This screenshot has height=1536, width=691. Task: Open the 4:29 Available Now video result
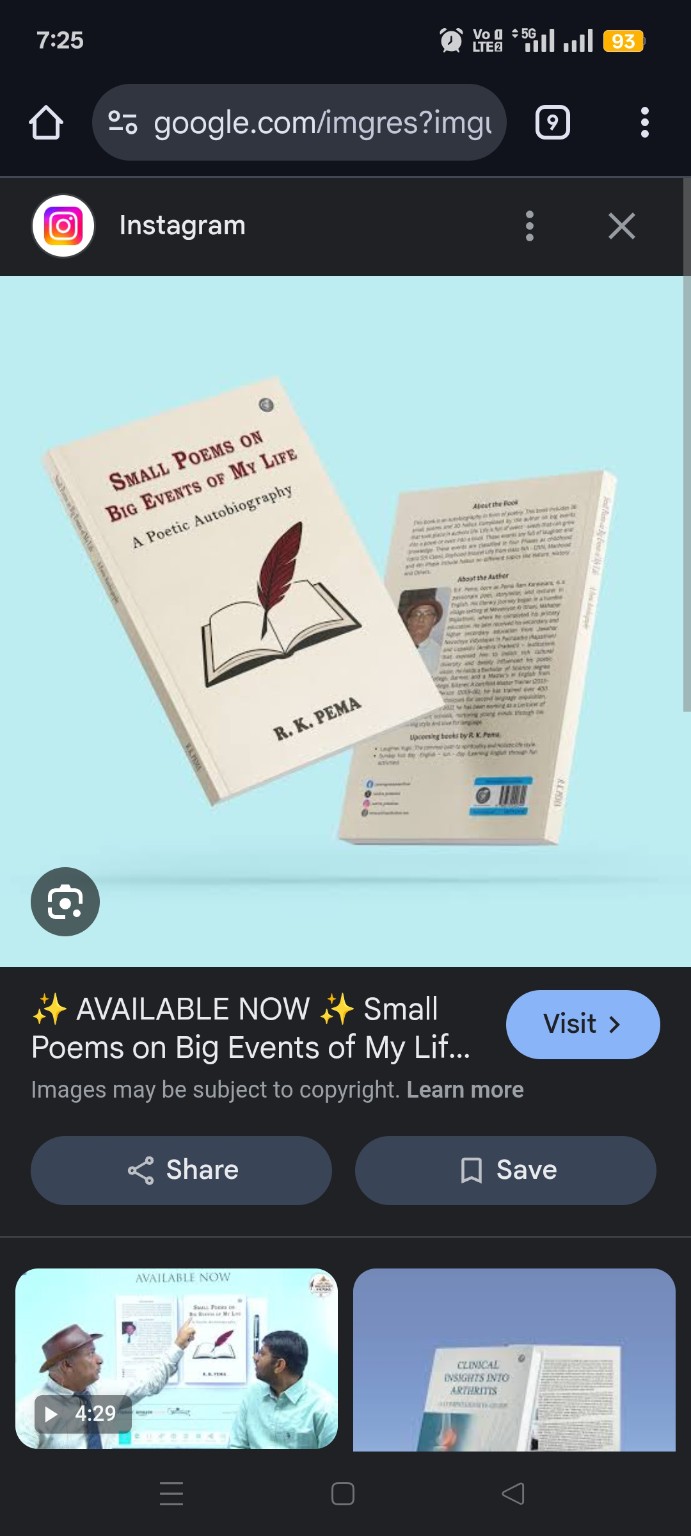[176, 1358]
